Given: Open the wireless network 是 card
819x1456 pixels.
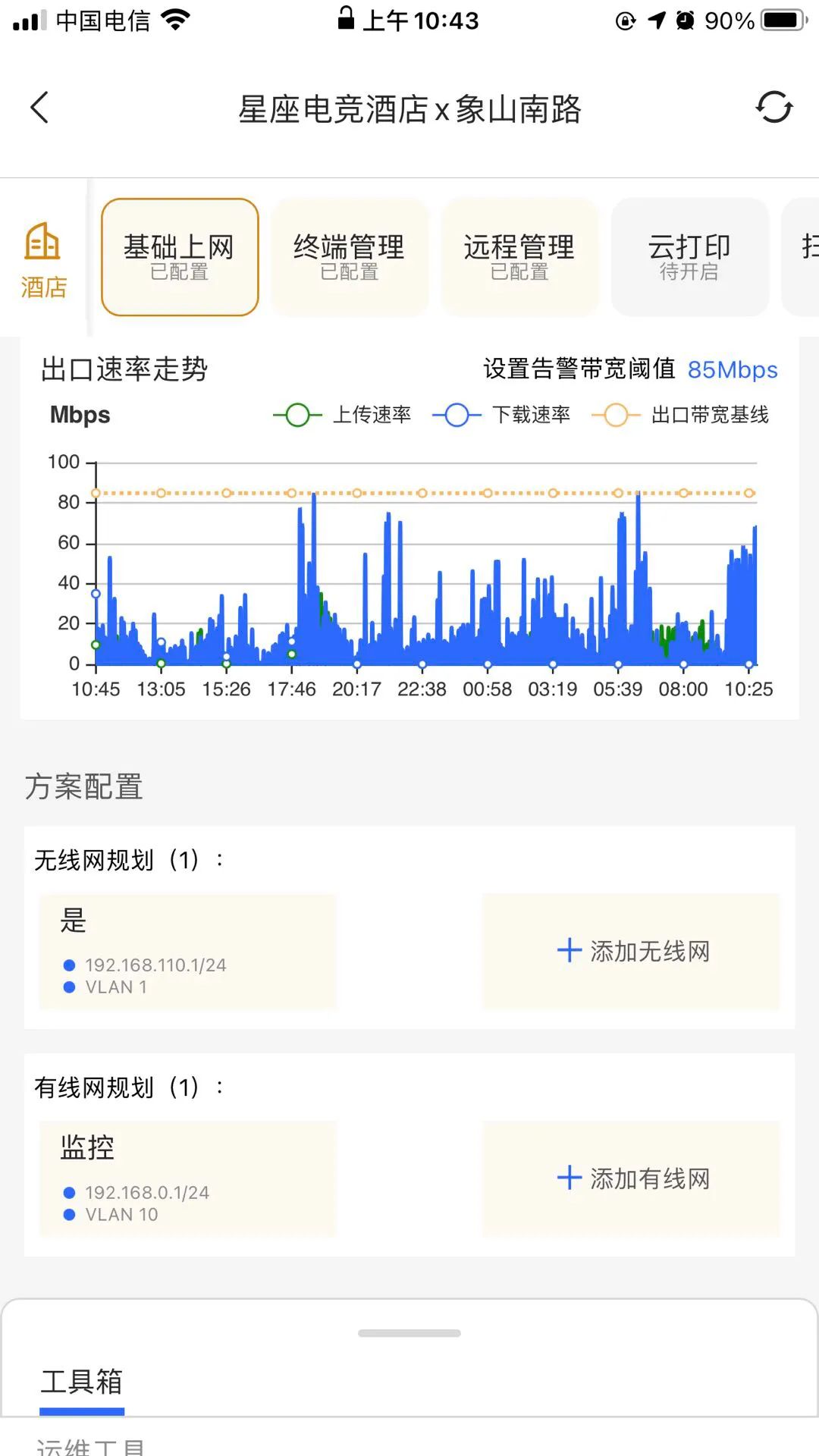Looking at the screenshot, I should (187, 951).
